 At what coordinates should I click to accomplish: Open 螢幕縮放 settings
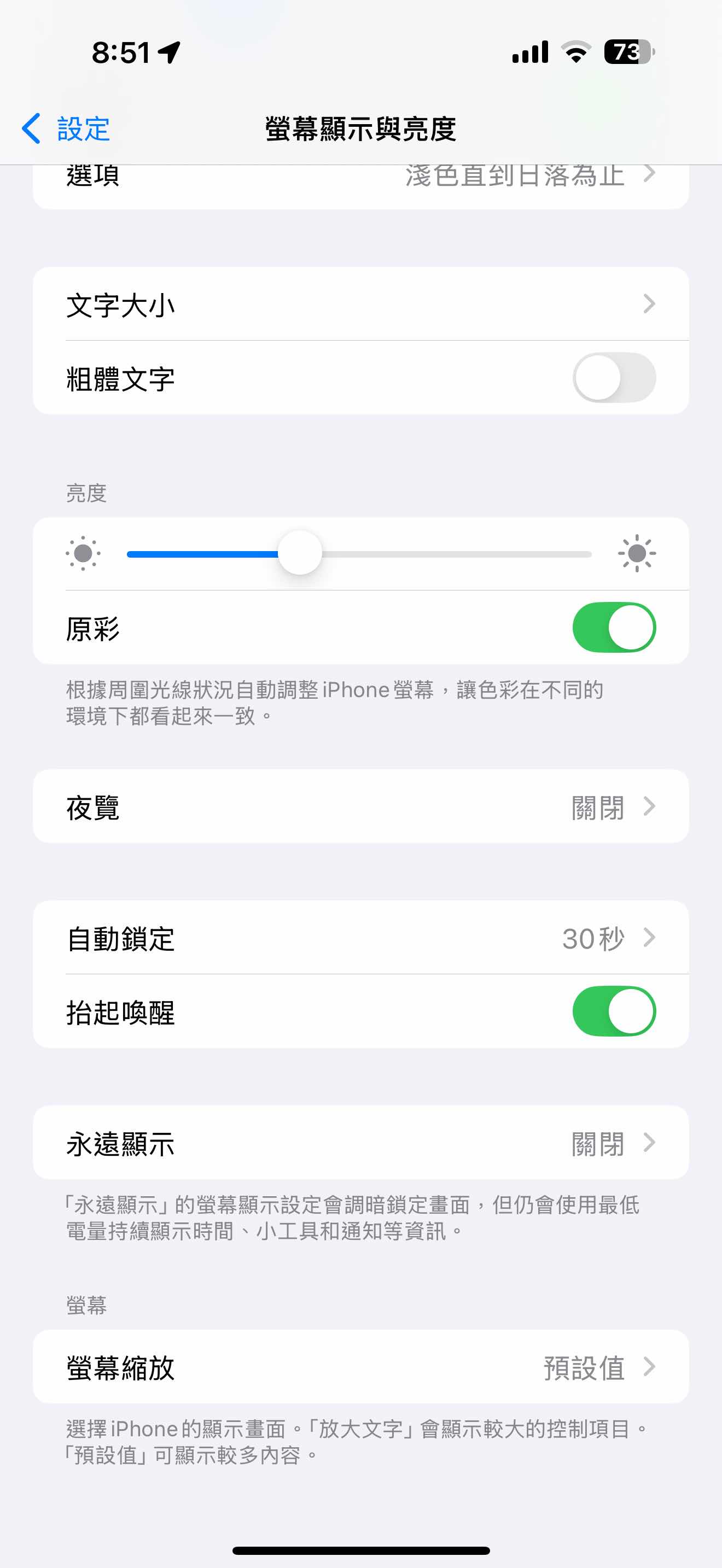pos(360,1366)
